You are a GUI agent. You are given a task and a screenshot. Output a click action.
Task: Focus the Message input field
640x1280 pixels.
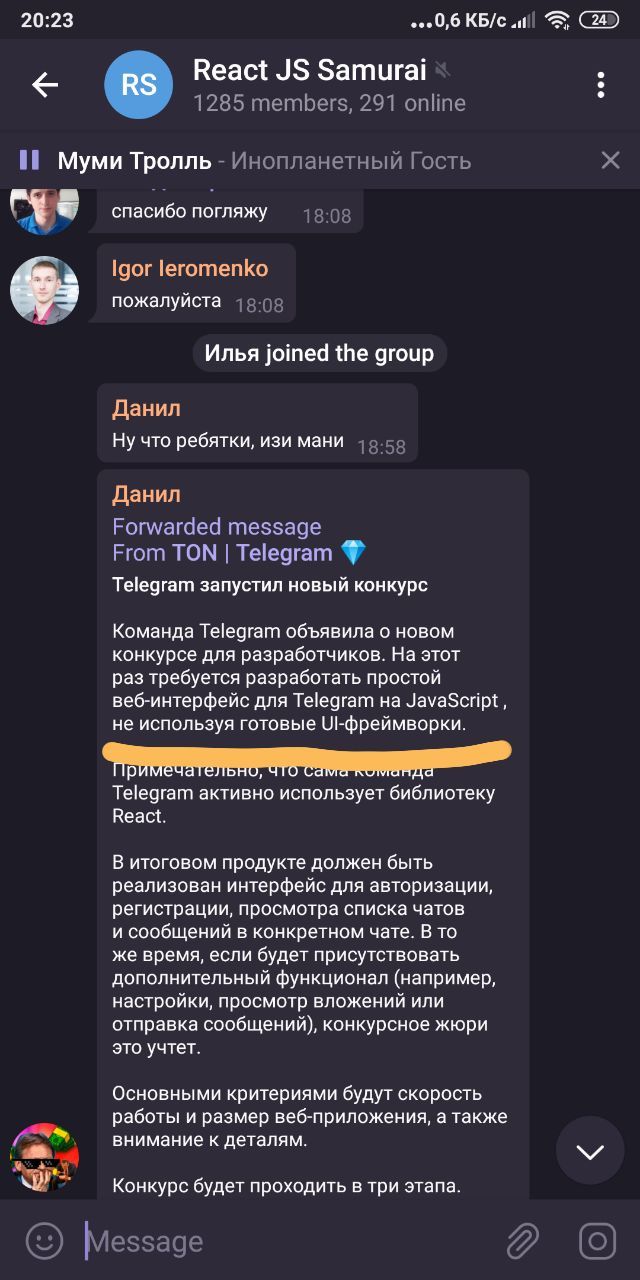point(280,1241)
